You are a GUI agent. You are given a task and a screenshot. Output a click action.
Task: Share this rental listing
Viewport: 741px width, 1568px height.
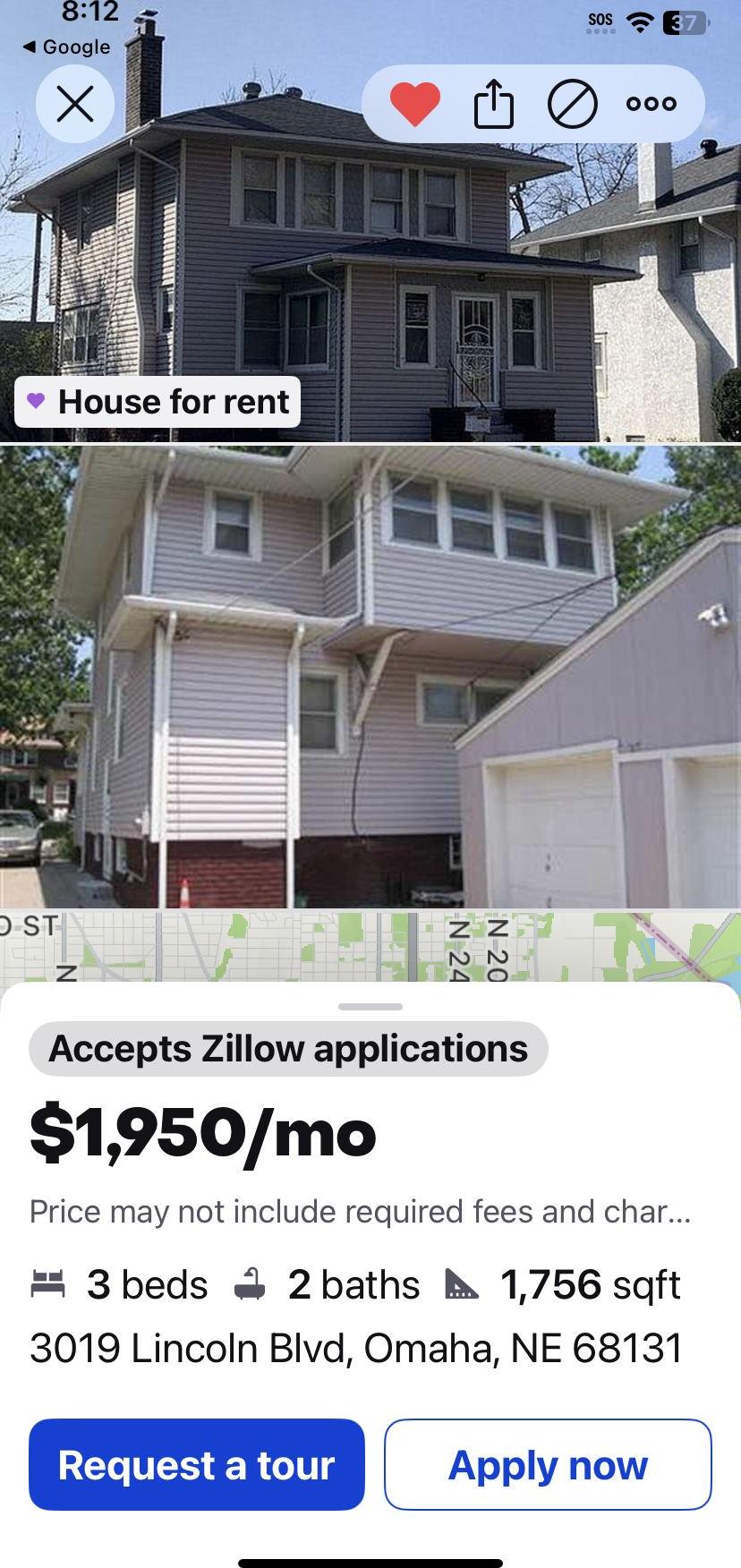click(x=493, y=104)
